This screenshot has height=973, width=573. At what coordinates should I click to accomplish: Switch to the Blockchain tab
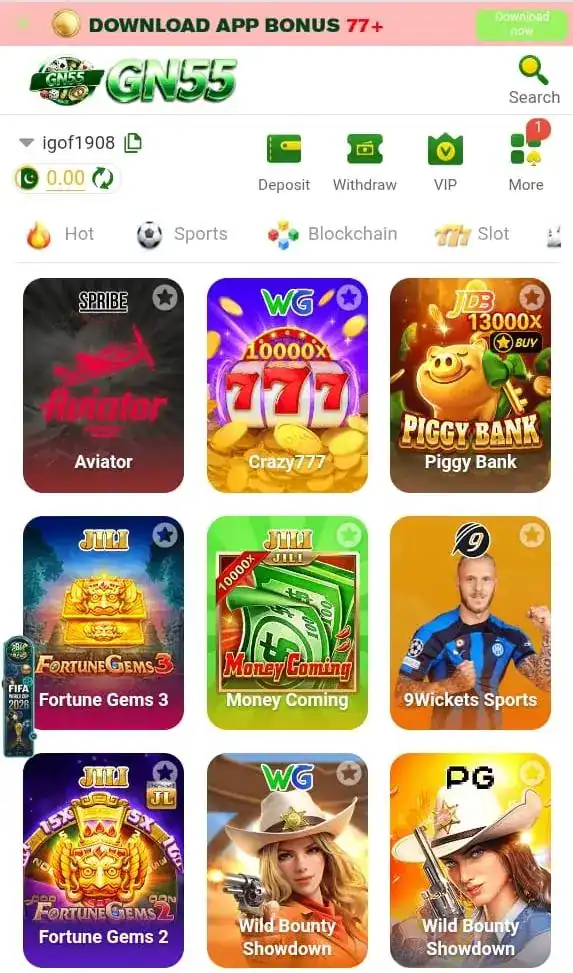[332, 235]
